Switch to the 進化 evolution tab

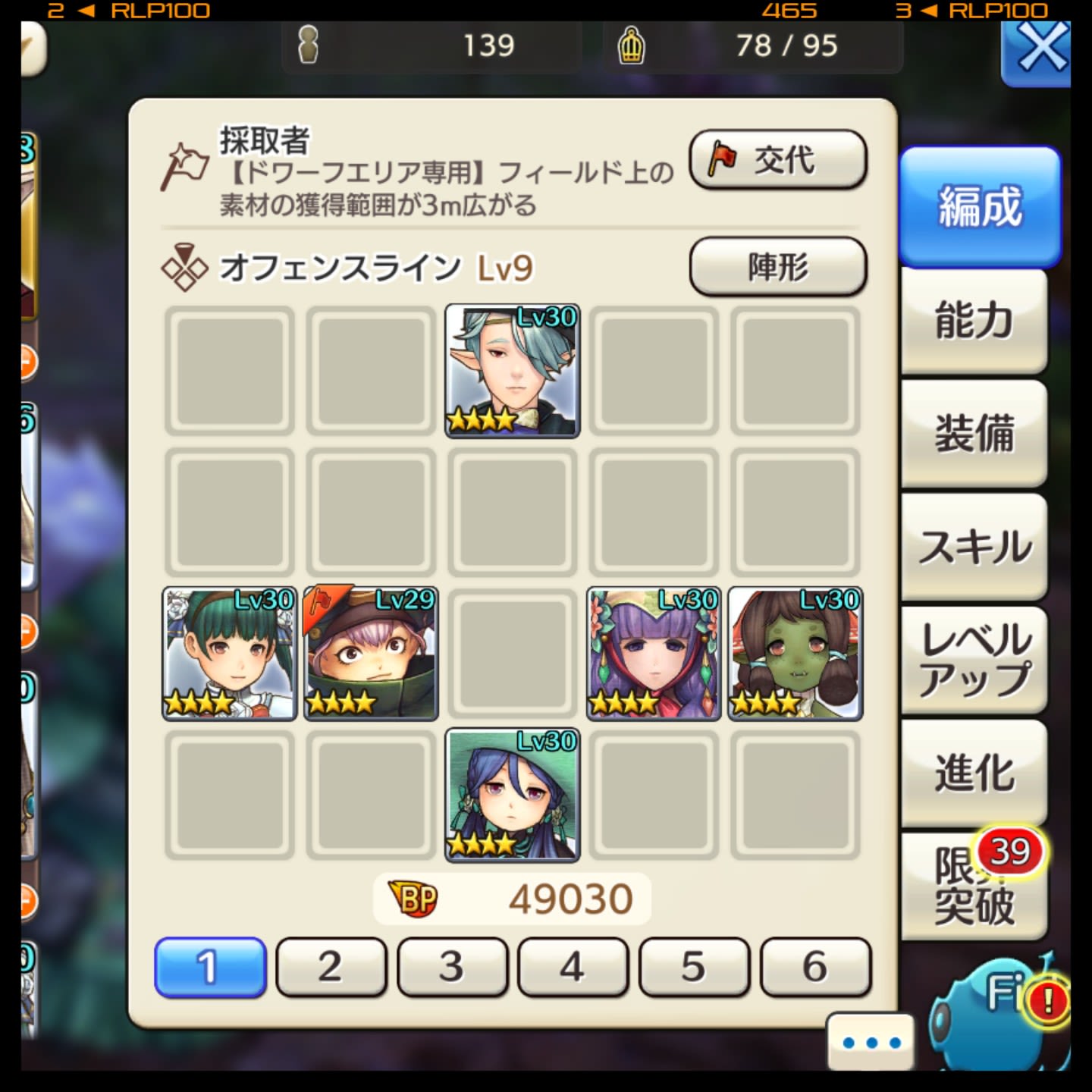point(974,773)
